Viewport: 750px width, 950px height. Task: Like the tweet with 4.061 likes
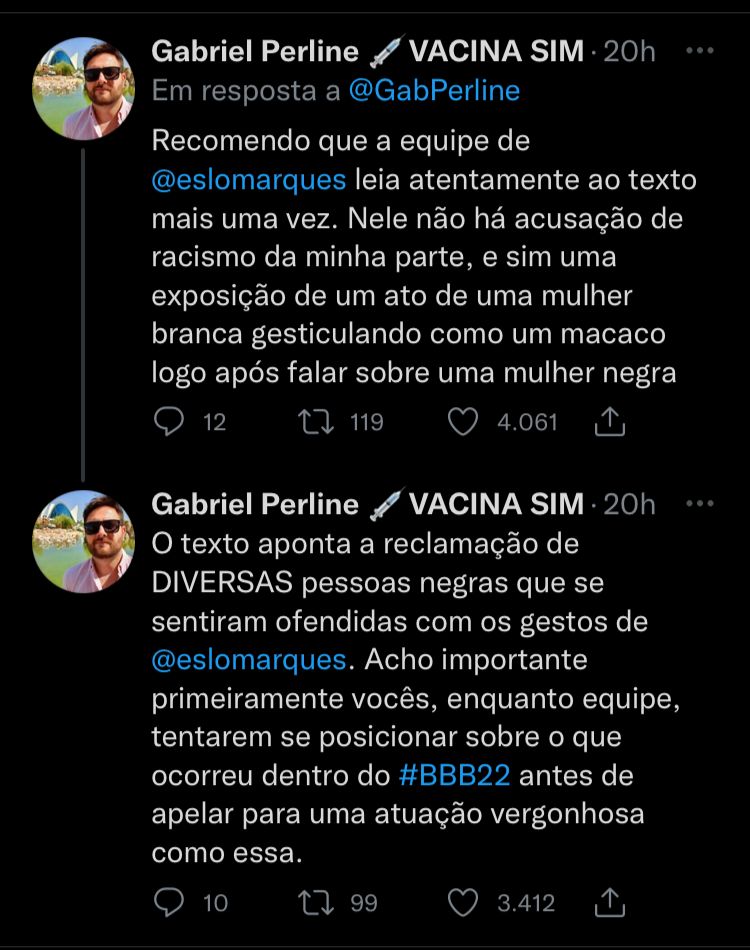(x=462, y=423)
